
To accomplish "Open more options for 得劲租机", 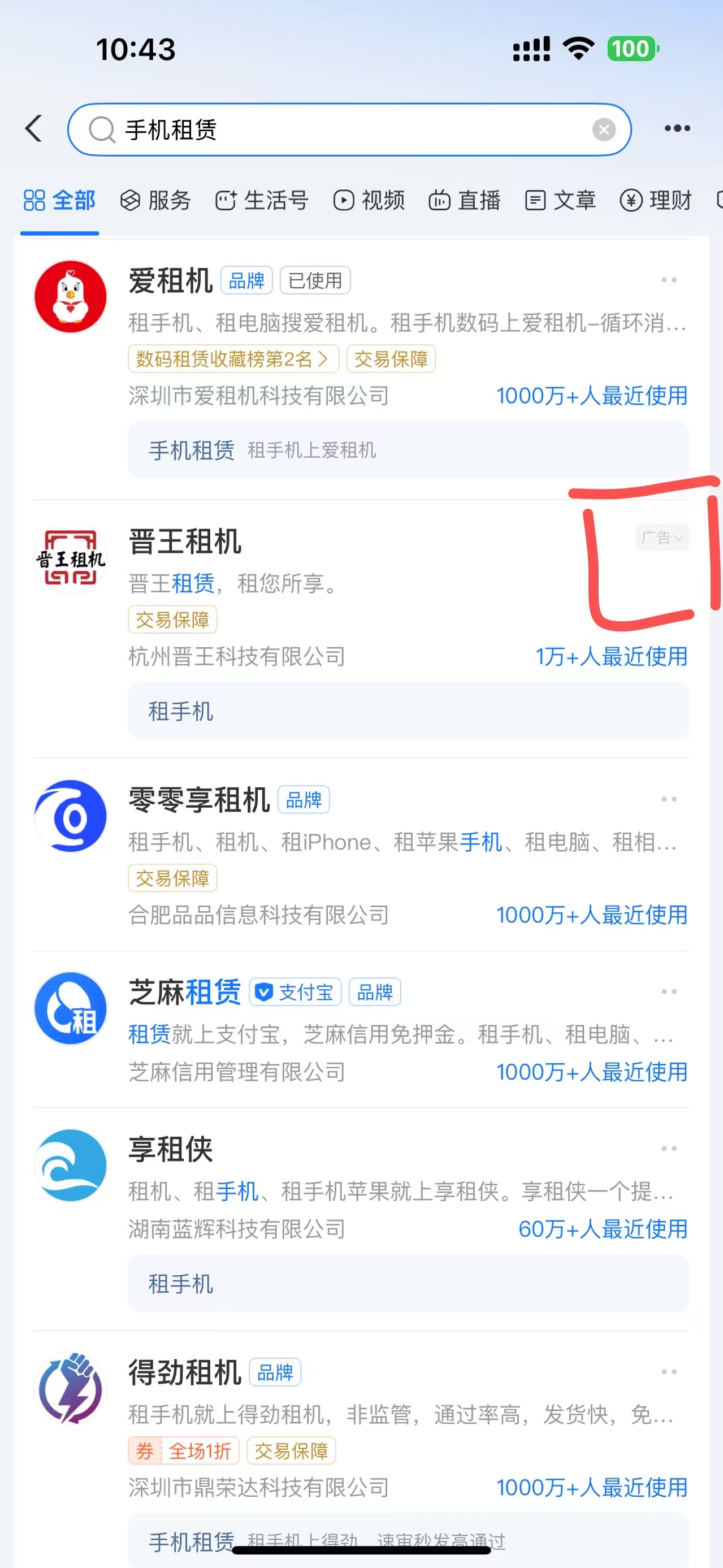I will pyautogui.click(x=669, y=1372).
